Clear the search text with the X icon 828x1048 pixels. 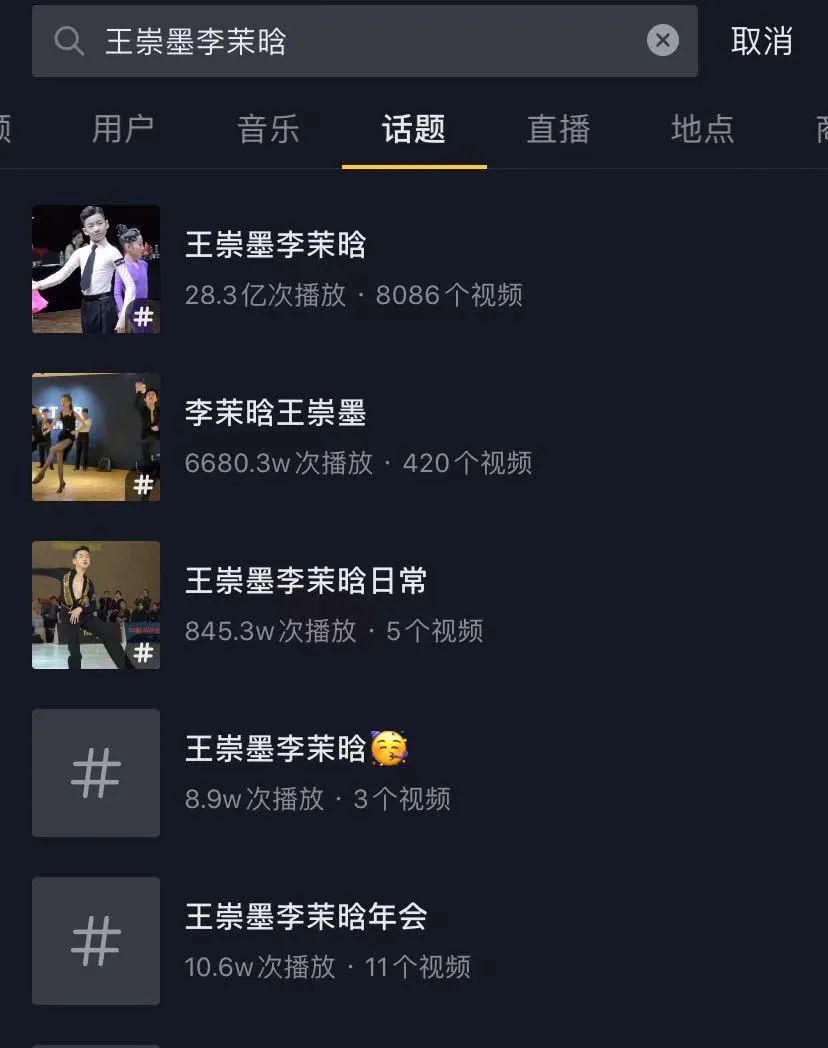tap(662, 40)
